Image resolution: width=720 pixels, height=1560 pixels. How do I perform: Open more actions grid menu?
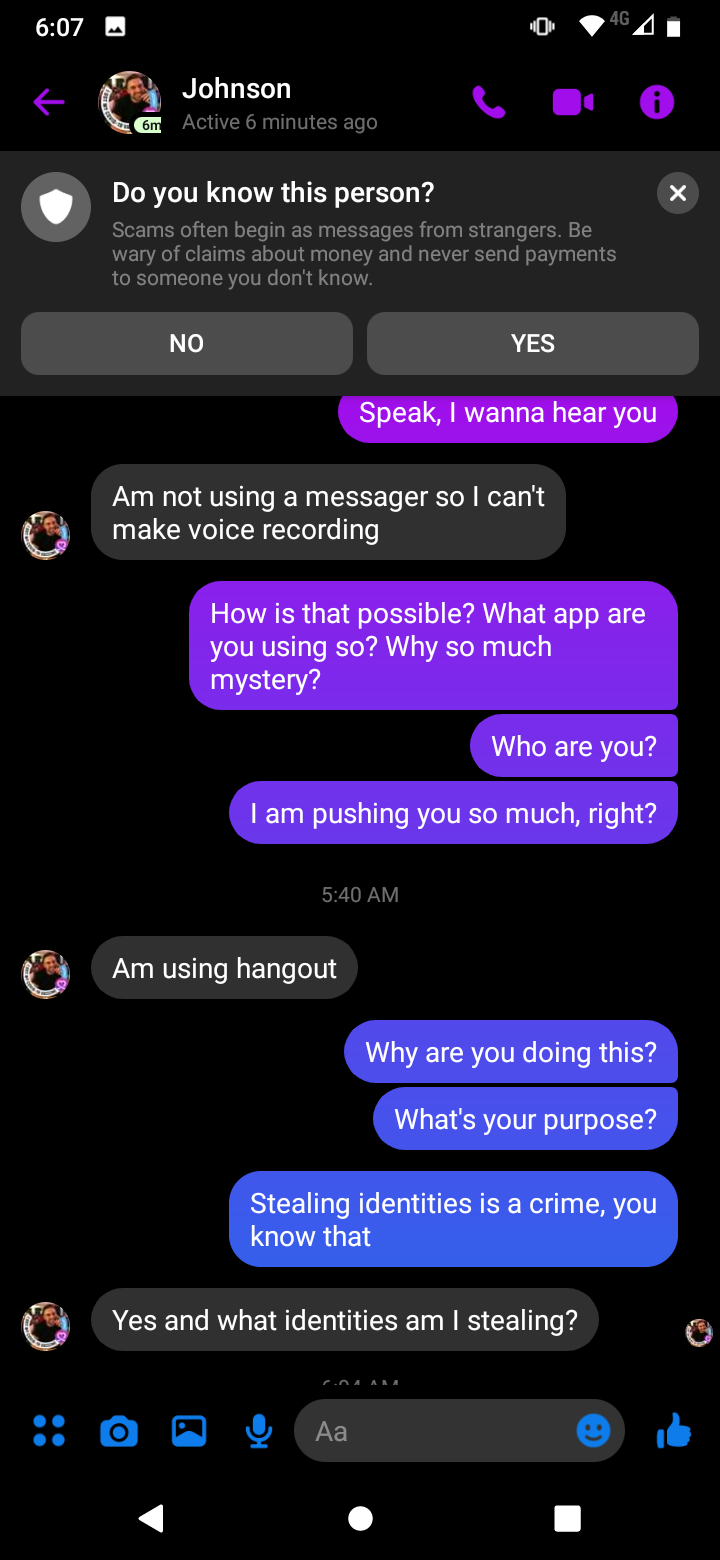click(49, 1431)
